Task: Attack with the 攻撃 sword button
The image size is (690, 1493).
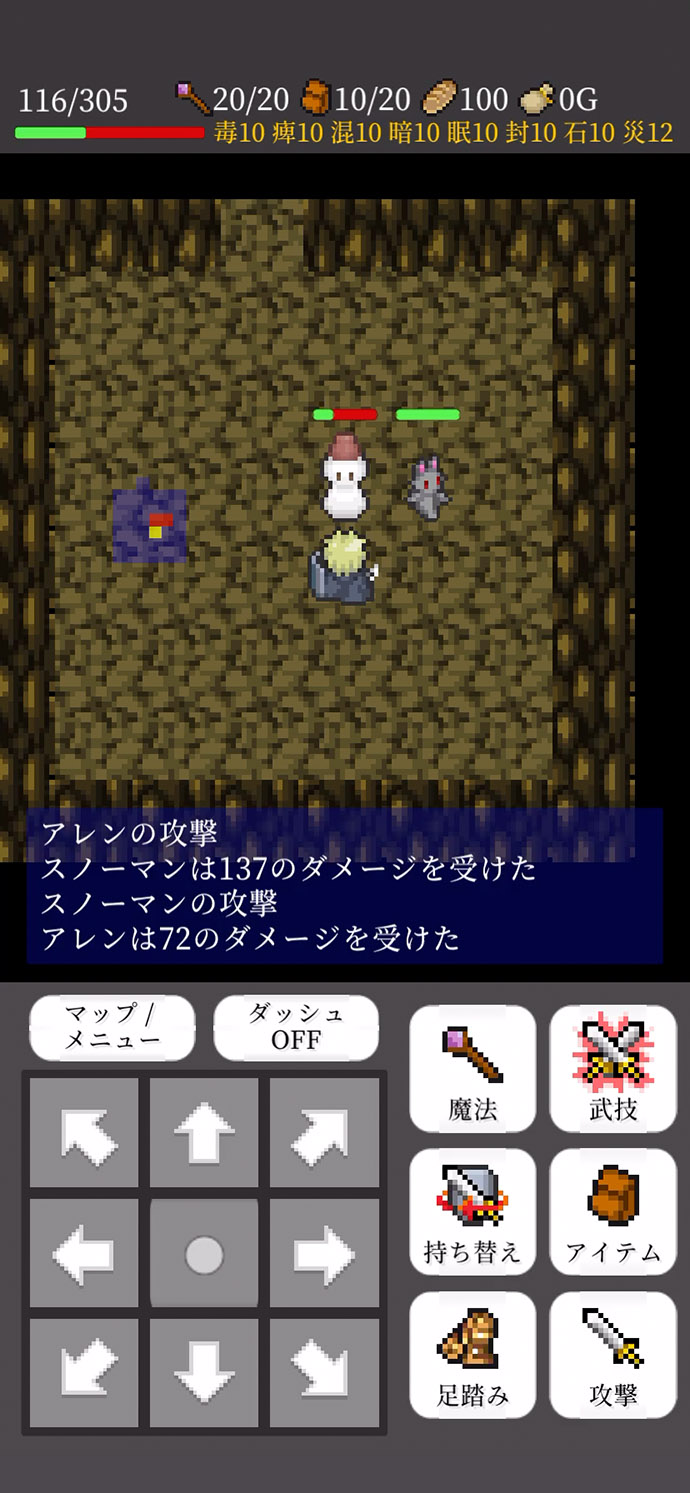Action: pyautogui.click(x=613, y=1355)
